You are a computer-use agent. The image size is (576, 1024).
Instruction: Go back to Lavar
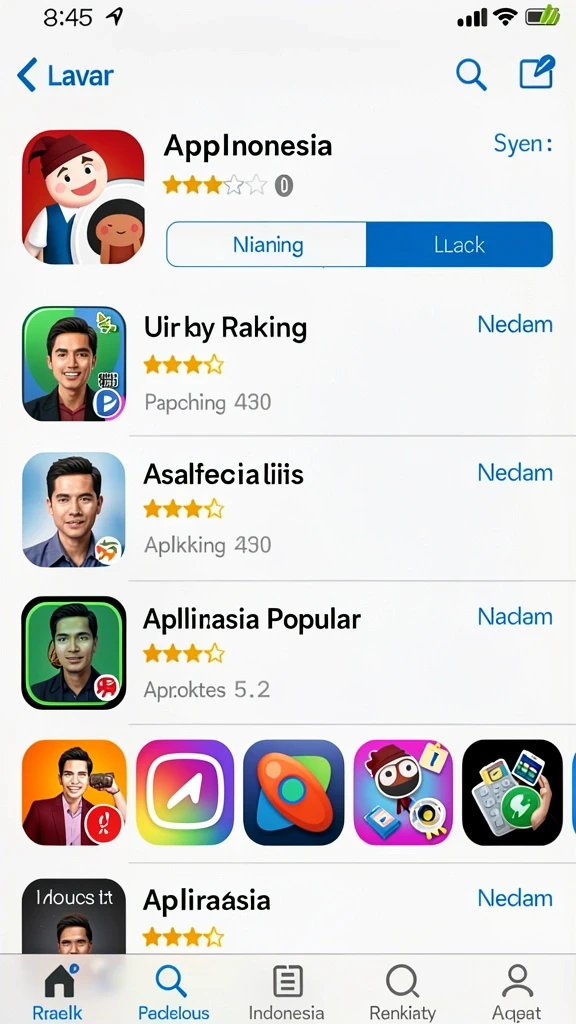(x=65, y=75)
